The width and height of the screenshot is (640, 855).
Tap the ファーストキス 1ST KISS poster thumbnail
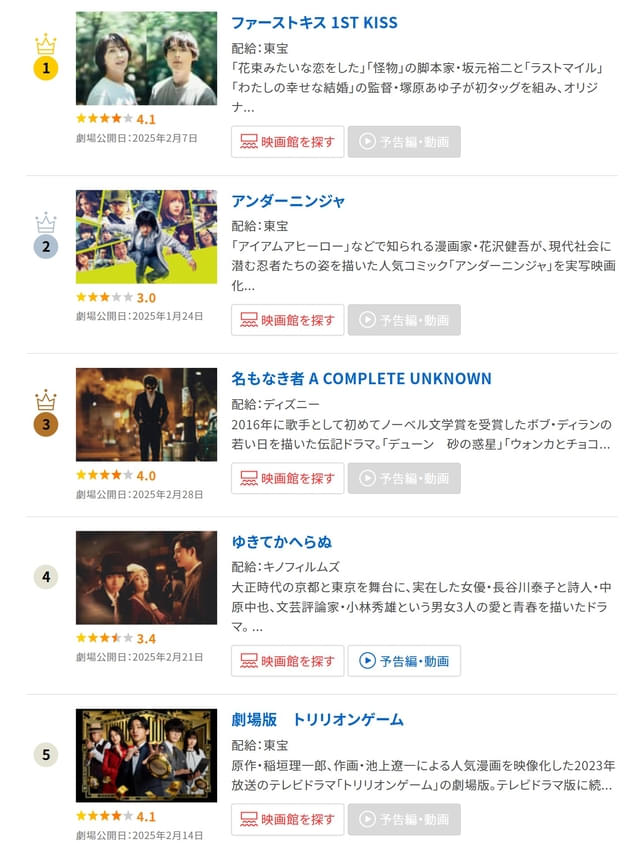[x=146, y=58]
